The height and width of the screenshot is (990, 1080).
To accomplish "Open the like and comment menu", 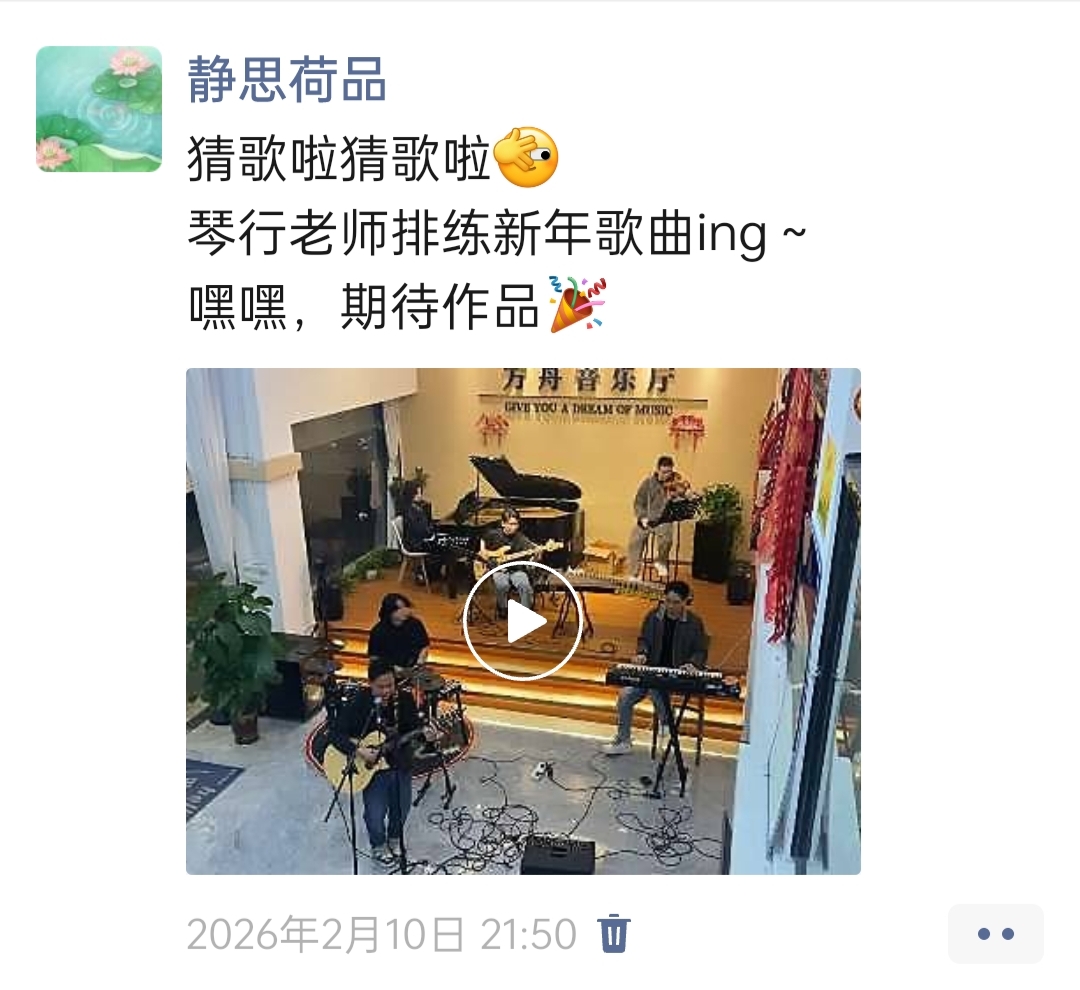I will coord(995,934).
